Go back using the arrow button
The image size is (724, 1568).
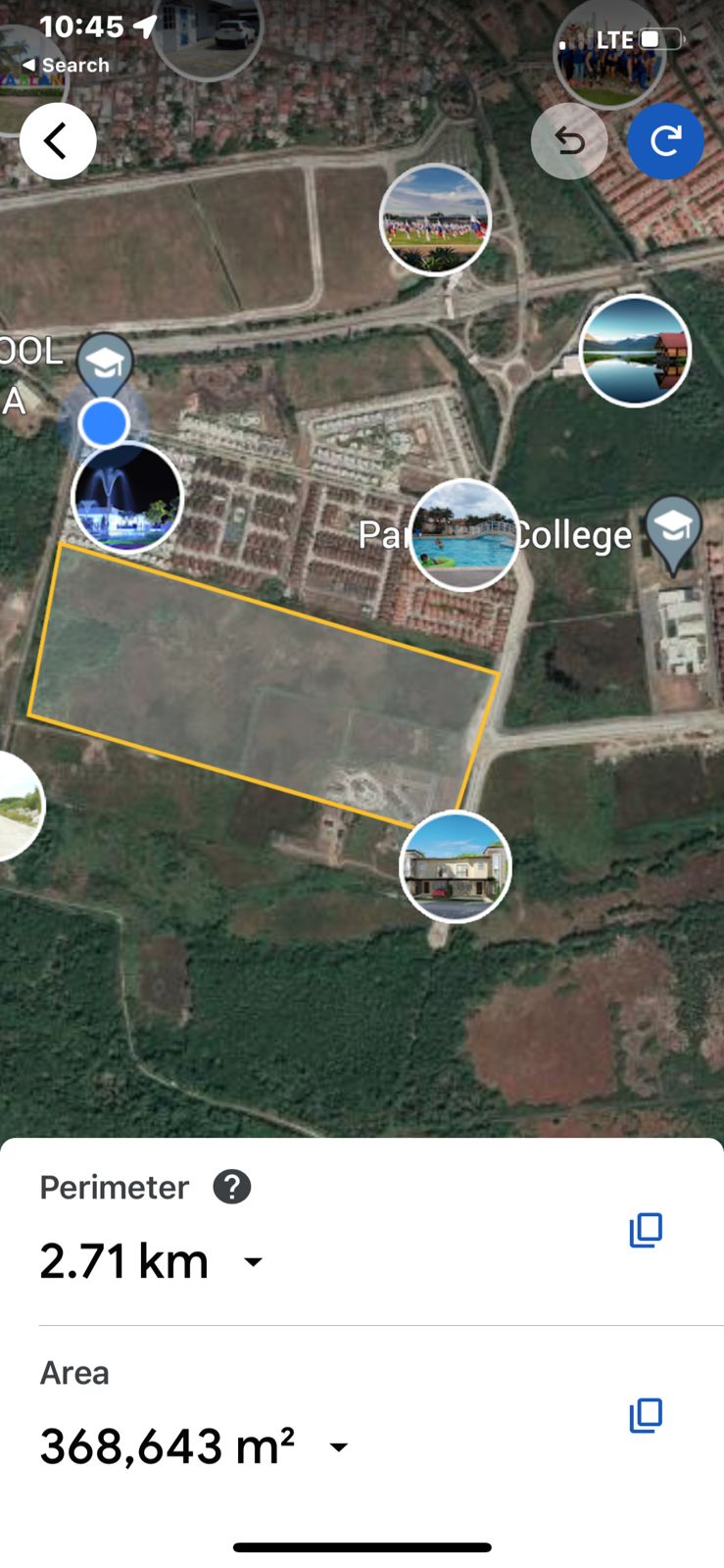58,141
